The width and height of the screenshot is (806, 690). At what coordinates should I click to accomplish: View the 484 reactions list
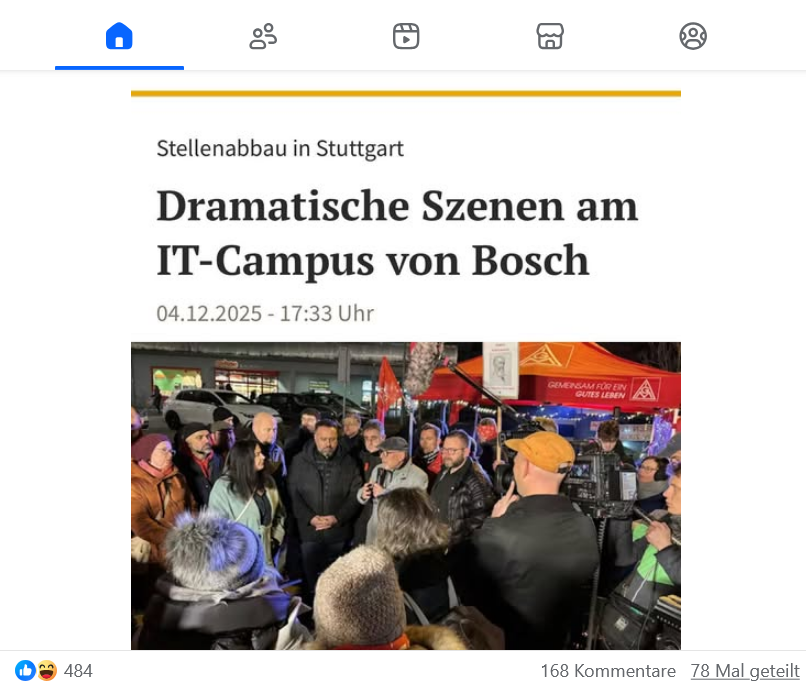coord(55,671)
